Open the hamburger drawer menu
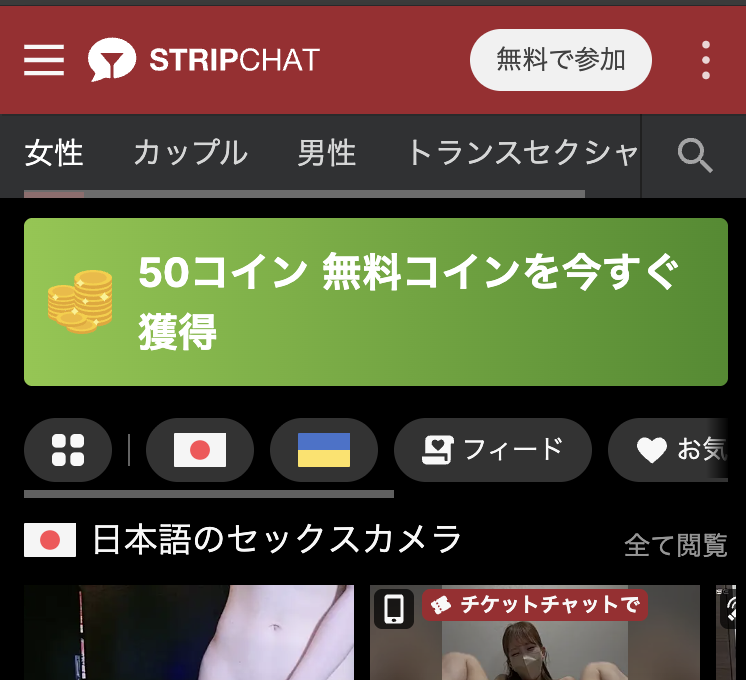Viewport: 746px width, 680px height. tap(44, 60)
